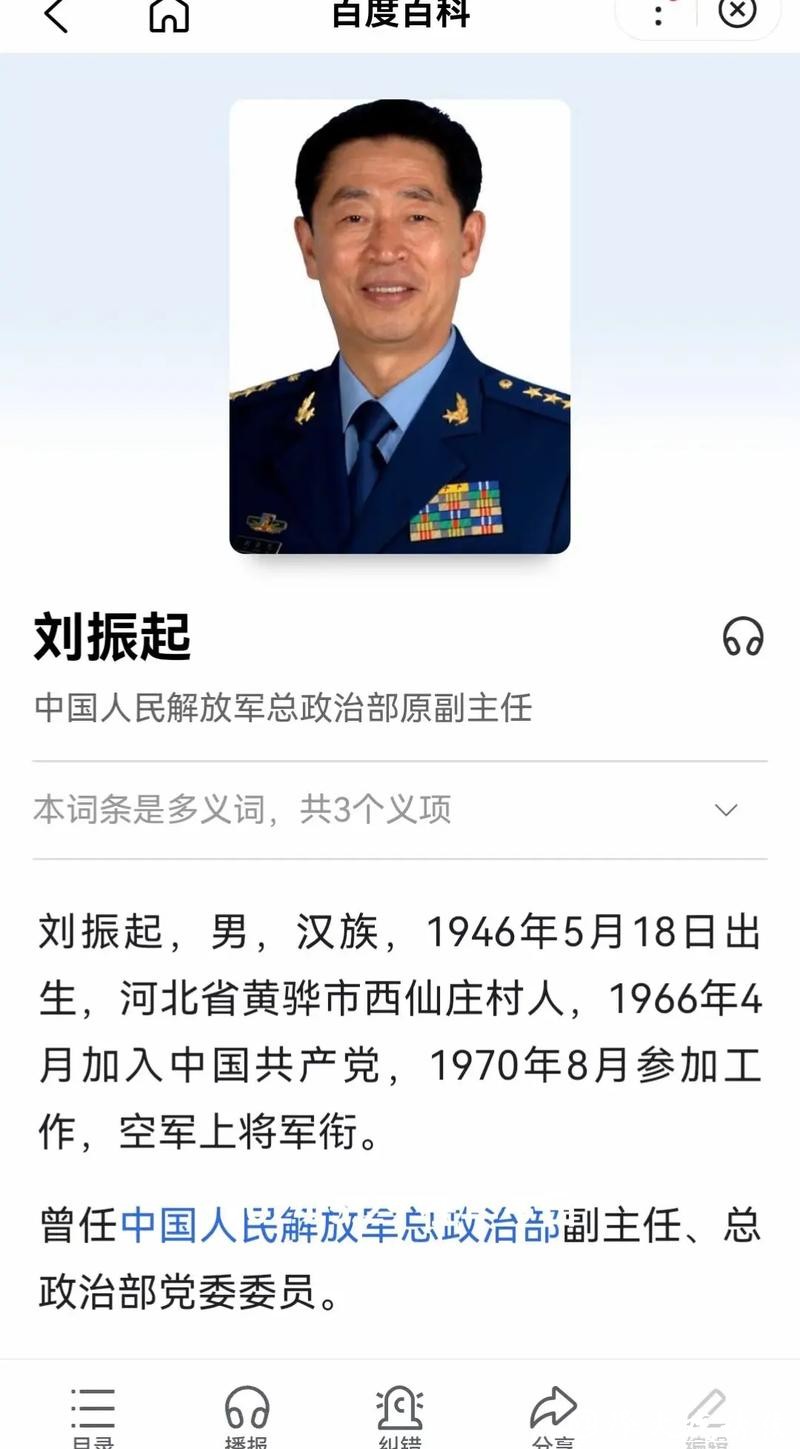This screenshot has height=1449, width=800.
Task: Close the page with the circle X button
Action: tap(737, 15)
